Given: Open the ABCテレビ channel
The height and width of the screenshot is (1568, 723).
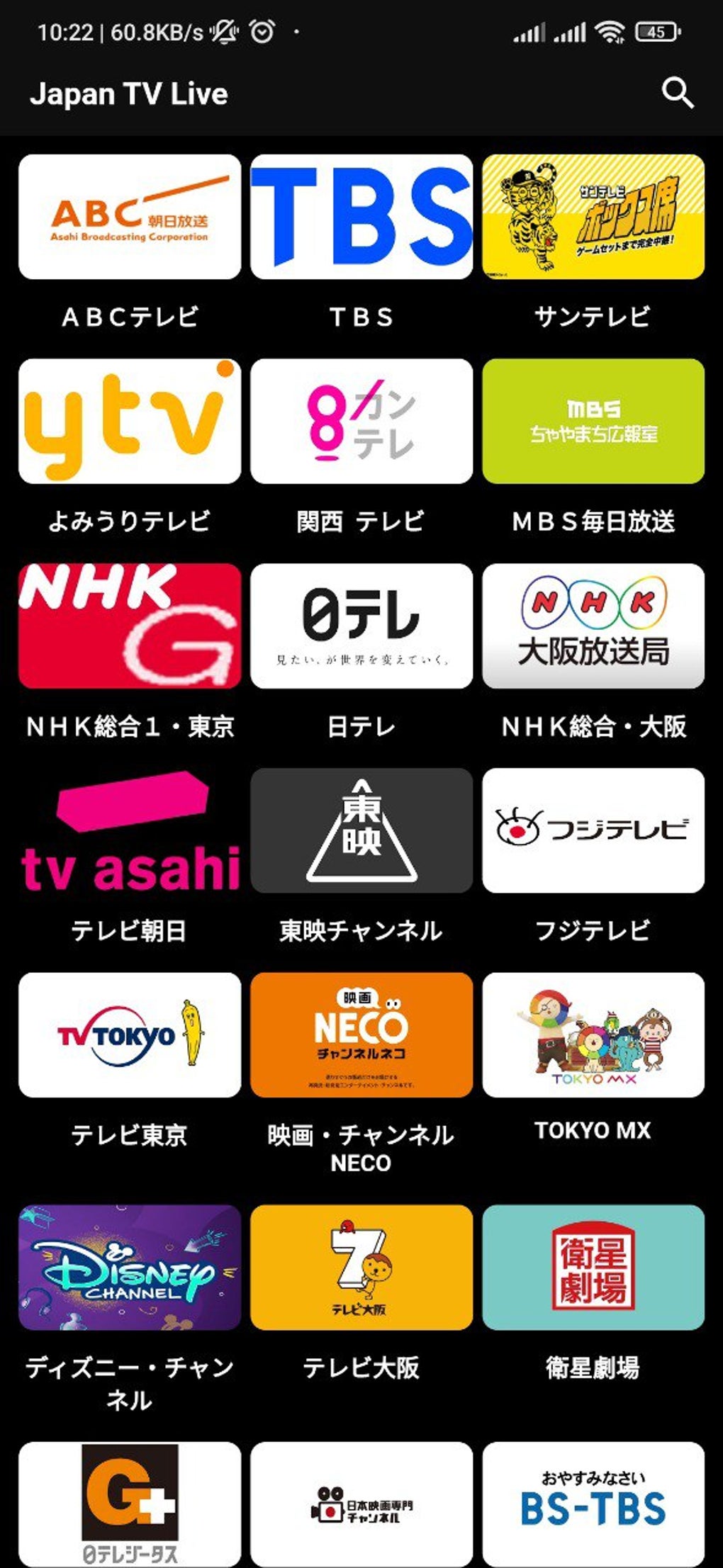Looking at the screenshot, I should click(x=130, y=217).
